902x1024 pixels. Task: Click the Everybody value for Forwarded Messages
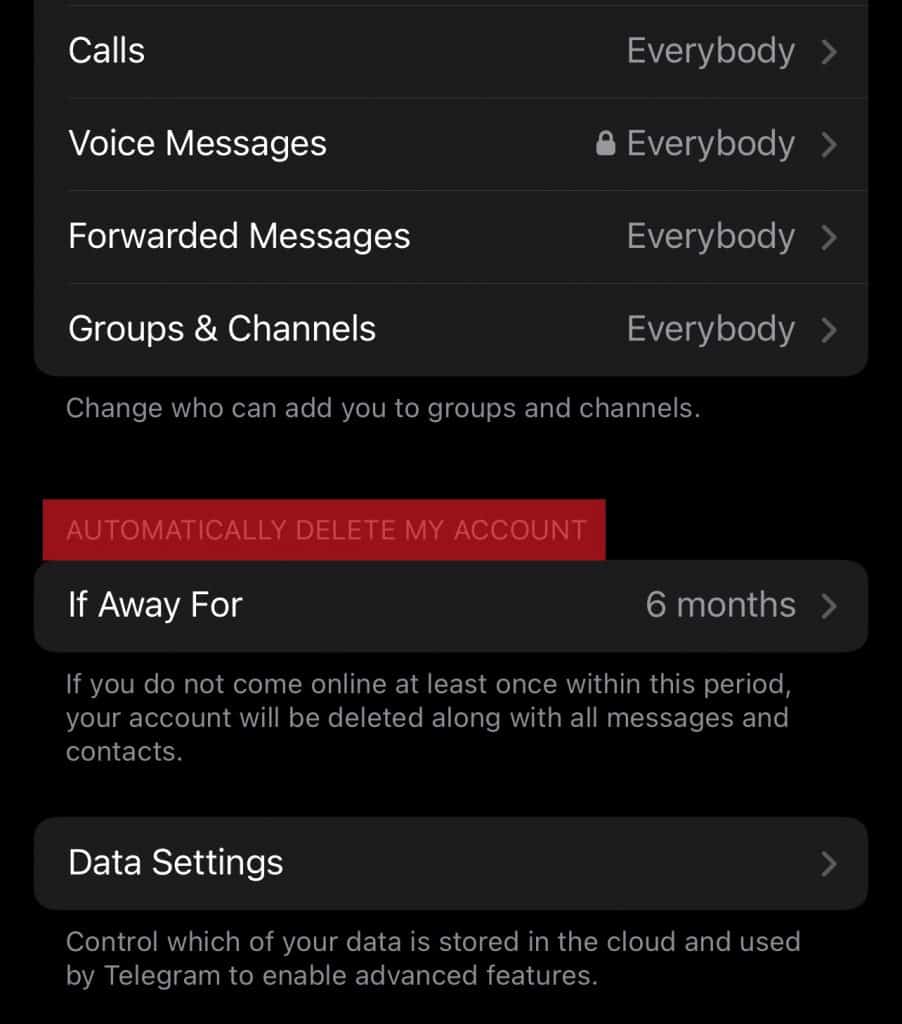click(x=710, y=236)
